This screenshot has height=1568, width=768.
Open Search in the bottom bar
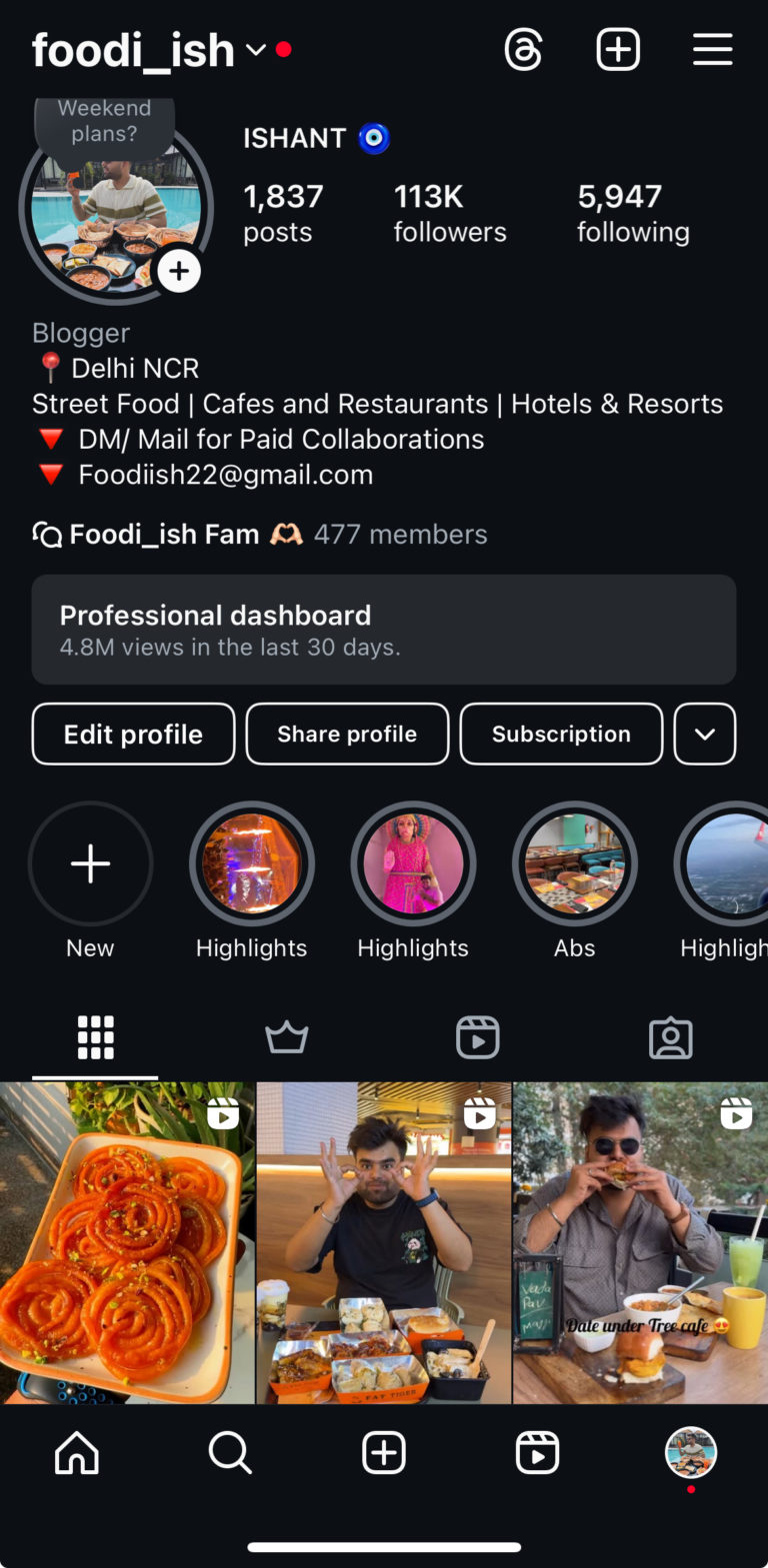(230, 1453)
